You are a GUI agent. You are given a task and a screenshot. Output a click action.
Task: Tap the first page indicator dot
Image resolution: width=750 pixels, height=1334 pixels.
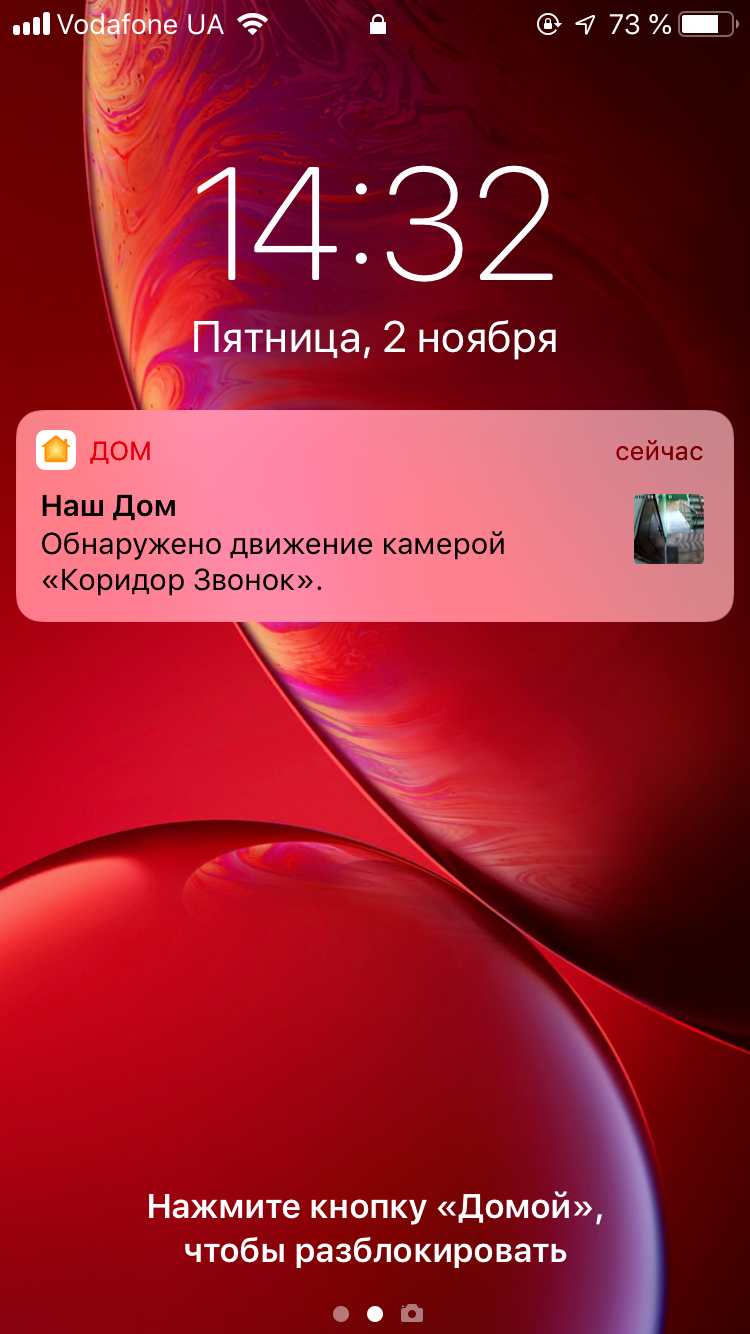[x=341, y=1314]
